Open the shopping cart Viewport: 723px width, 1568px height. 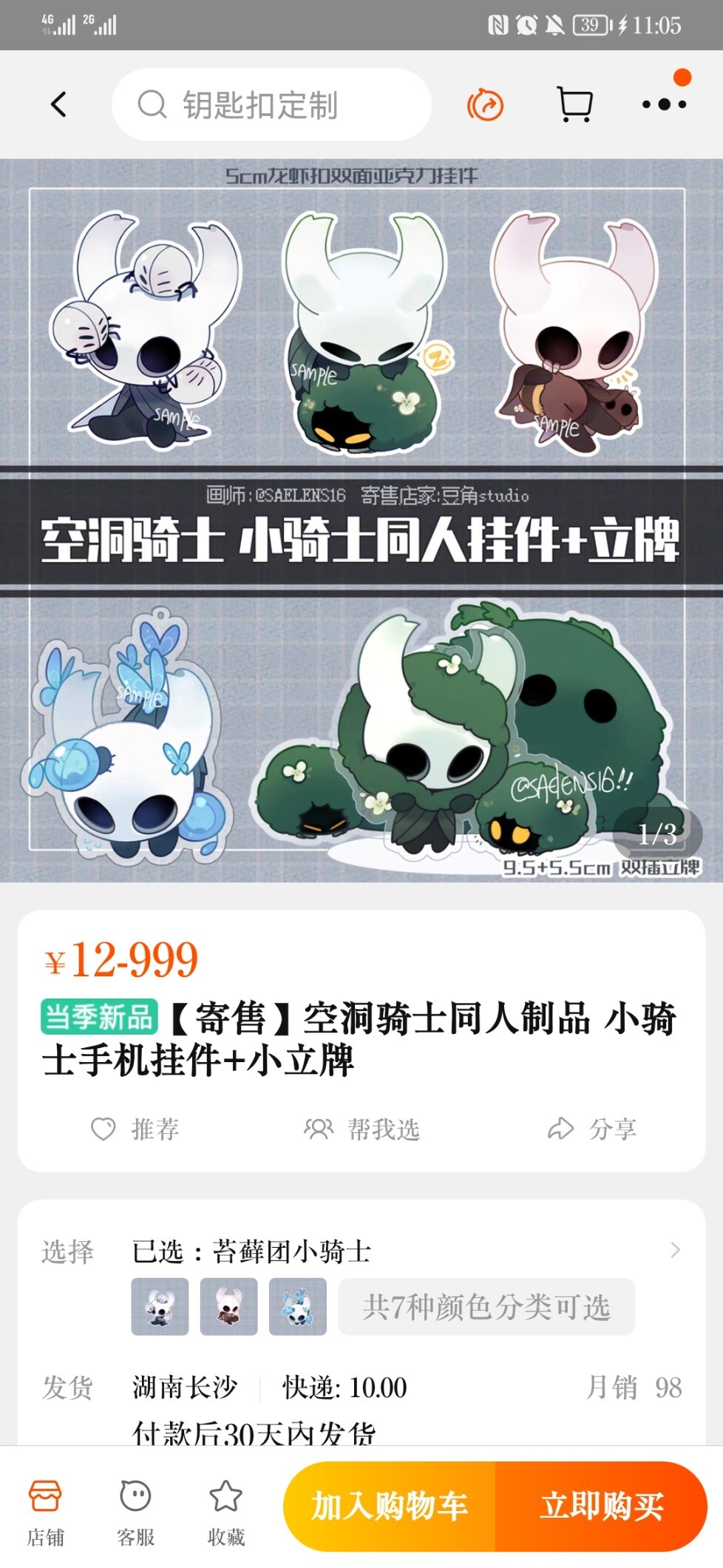574,104
